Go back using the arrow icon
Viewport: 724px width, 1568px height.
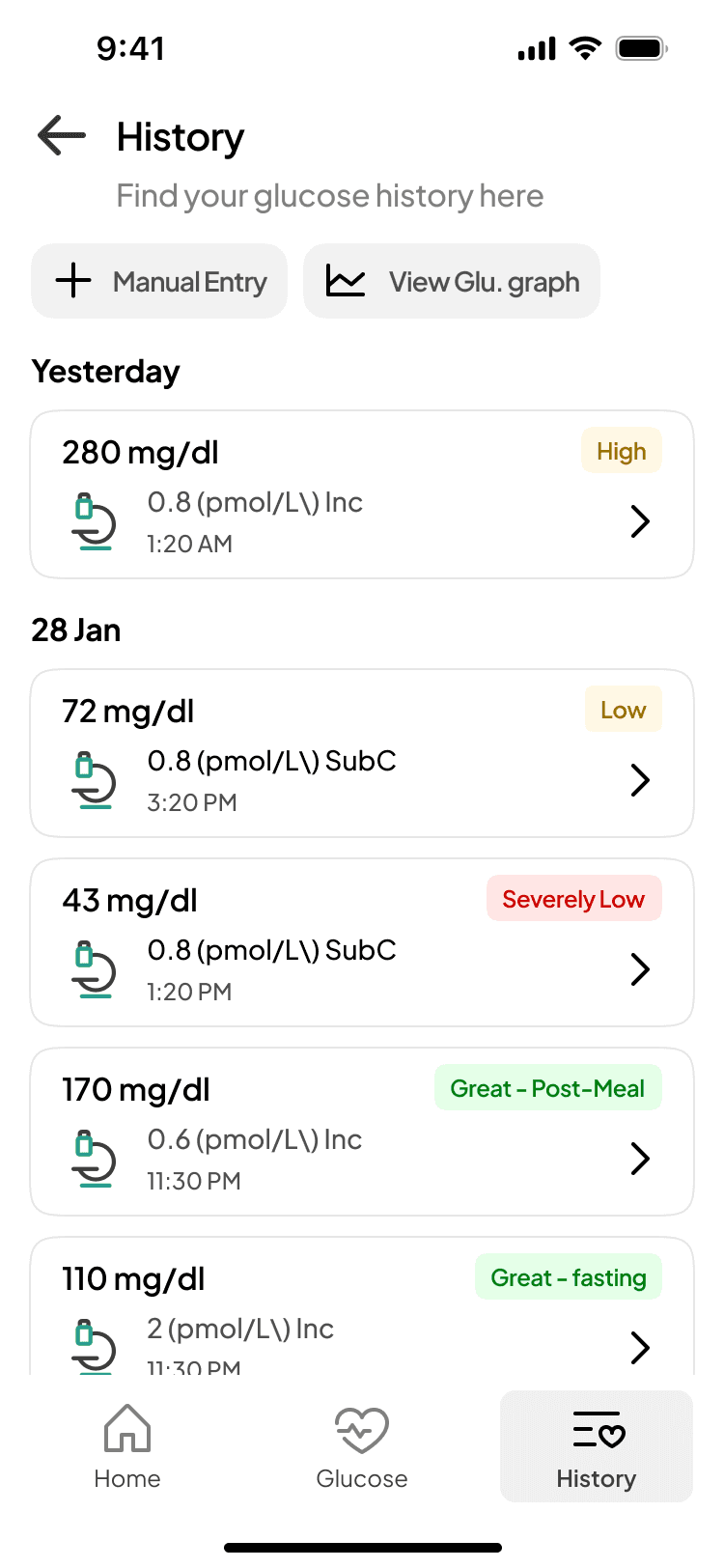[62, 136]
